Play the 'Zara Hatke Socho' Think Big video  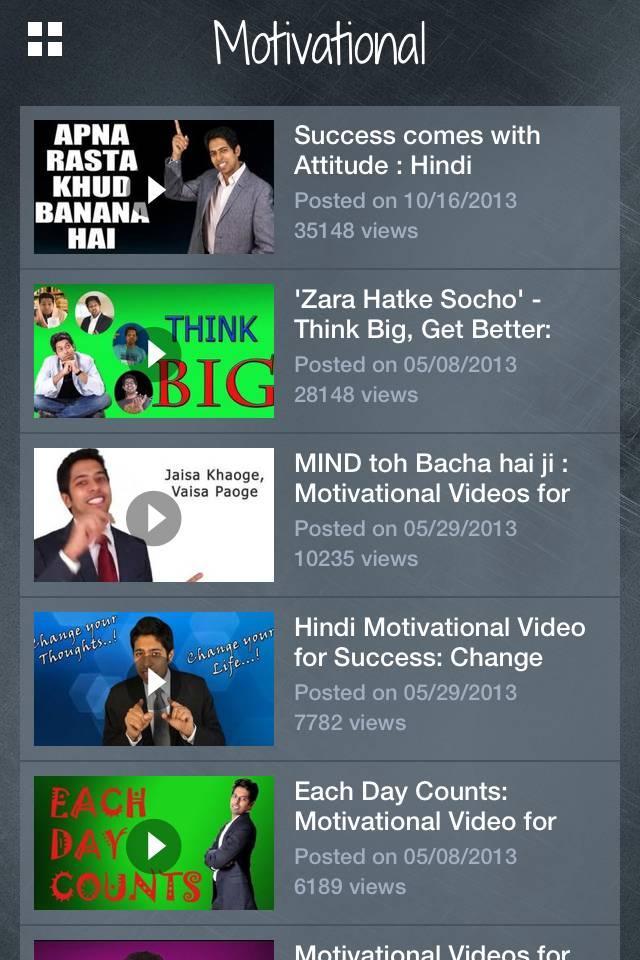pyautogui.click(x=154, y=351)
